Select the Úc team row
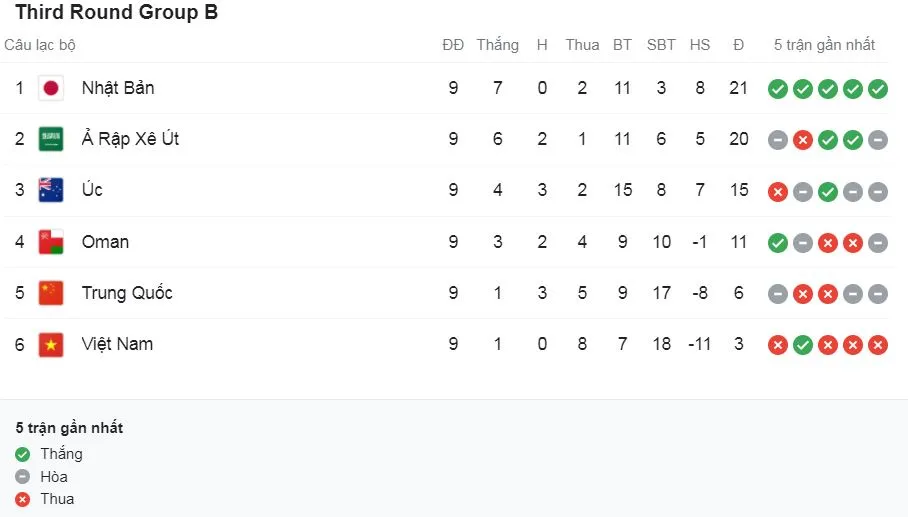 point(92,190)
